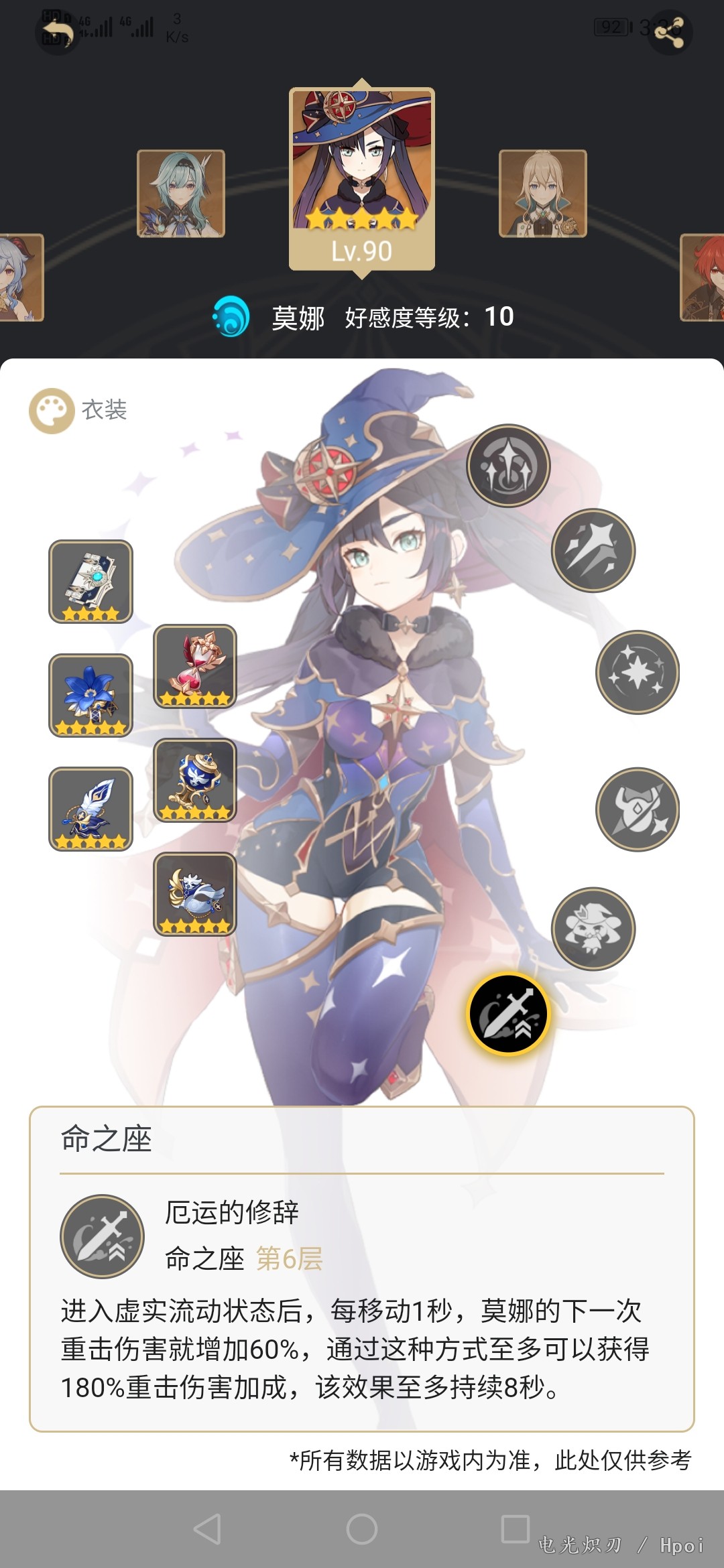Select the highlighted sixth constellation sword icon

point(508,1014)
